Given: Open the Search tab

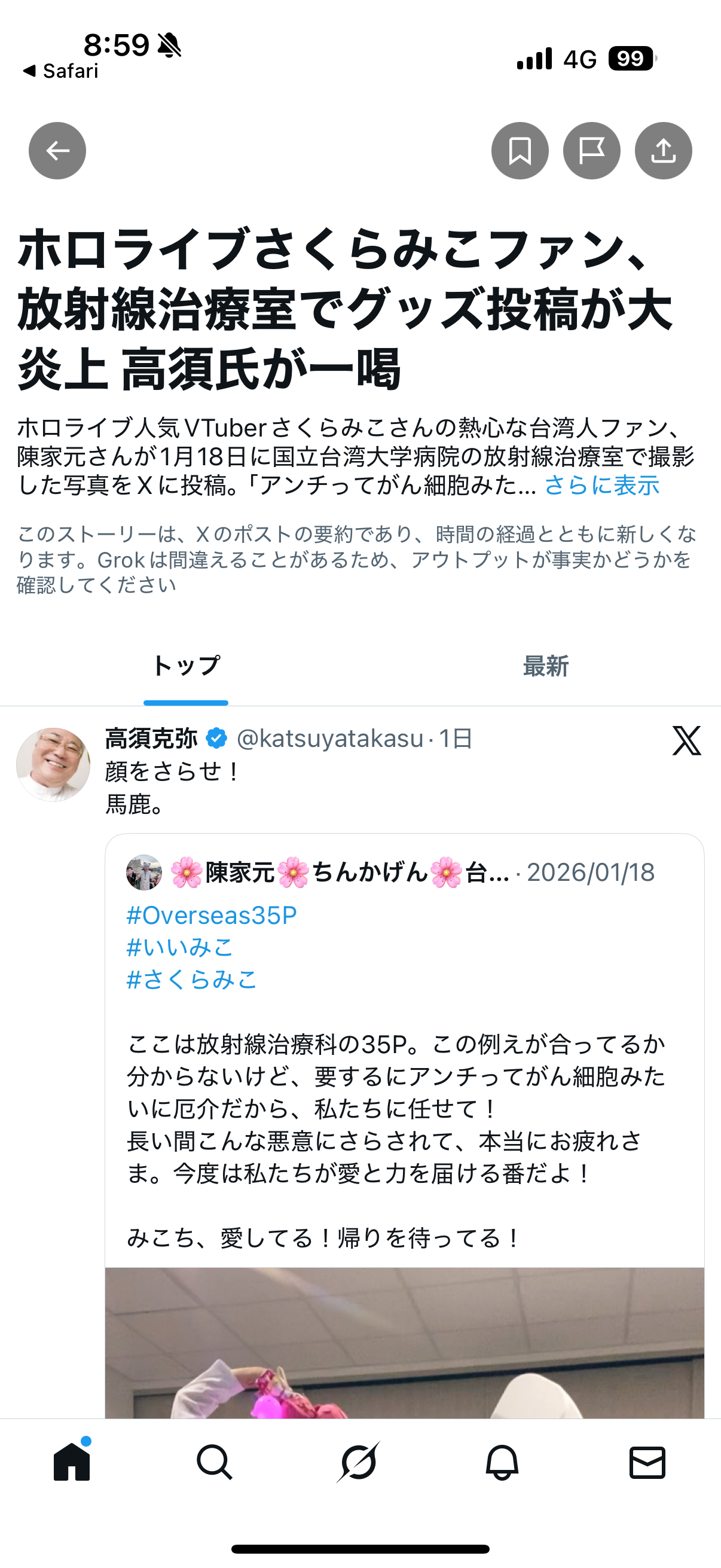Looking at the screenshot, I should tap(214, 1462).
